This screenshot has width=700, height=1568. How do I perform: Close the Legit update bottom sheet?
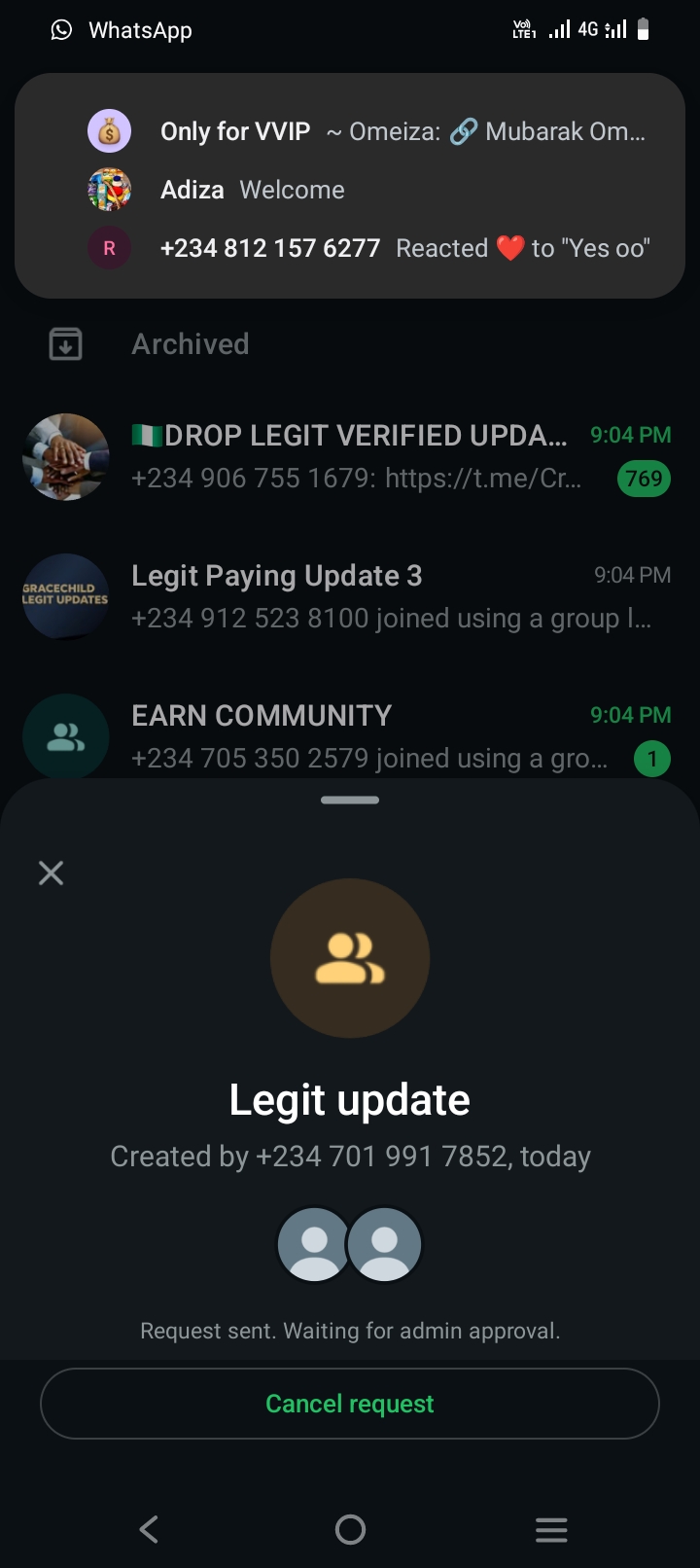pos(51,873)
